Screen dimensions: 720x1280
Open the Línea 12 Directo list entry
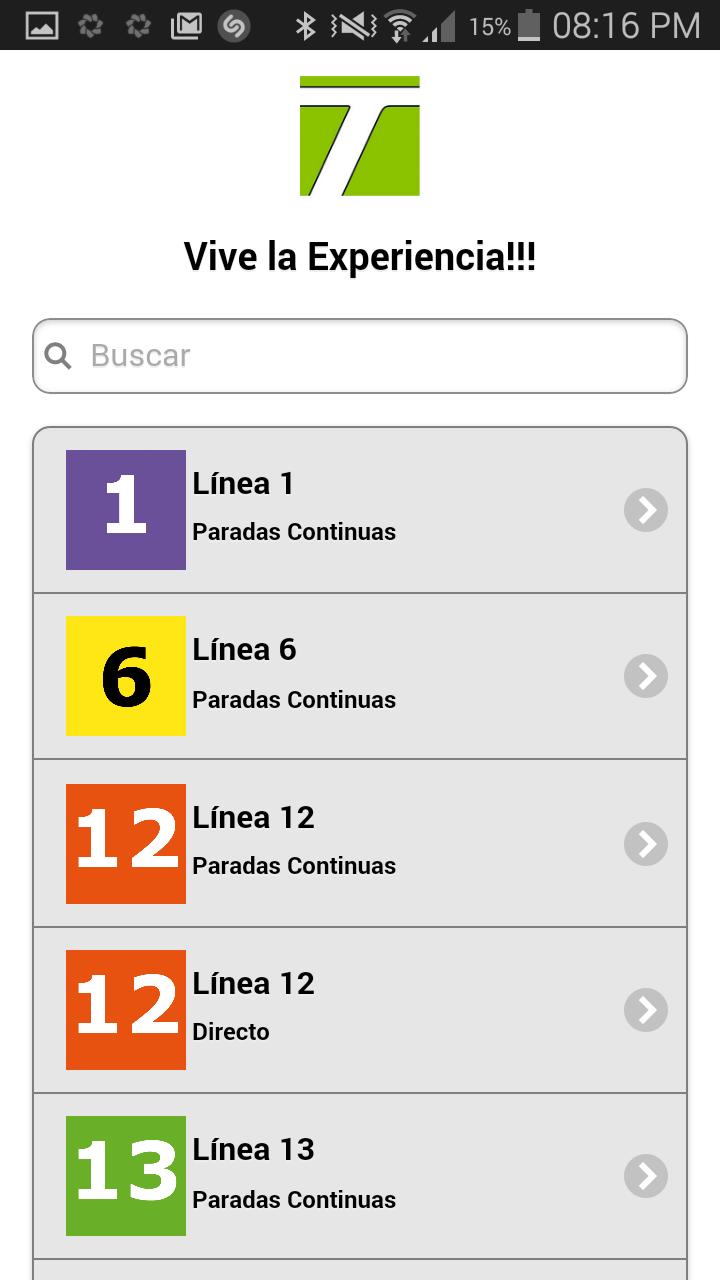[x=360, y=1009]
